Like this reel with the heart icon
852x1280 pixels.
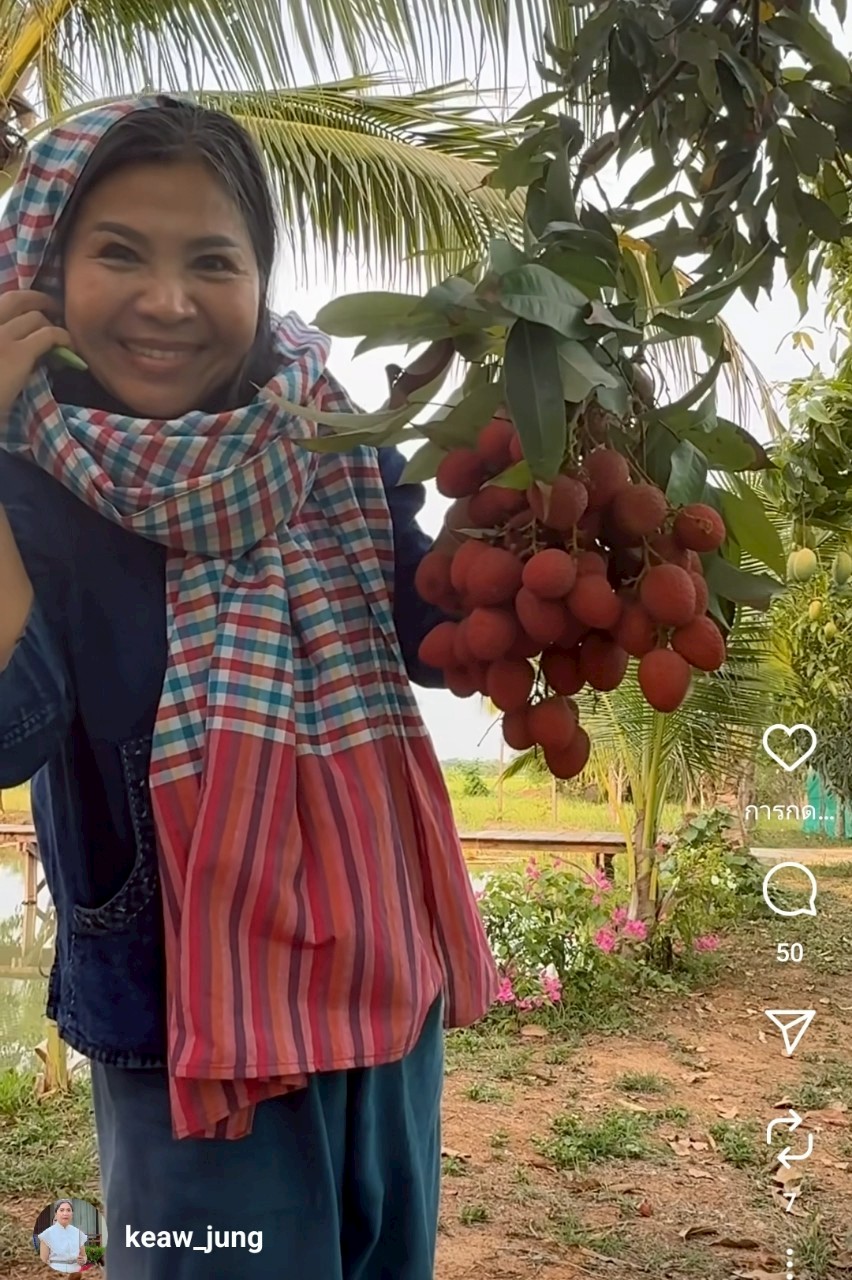point(789,747)
